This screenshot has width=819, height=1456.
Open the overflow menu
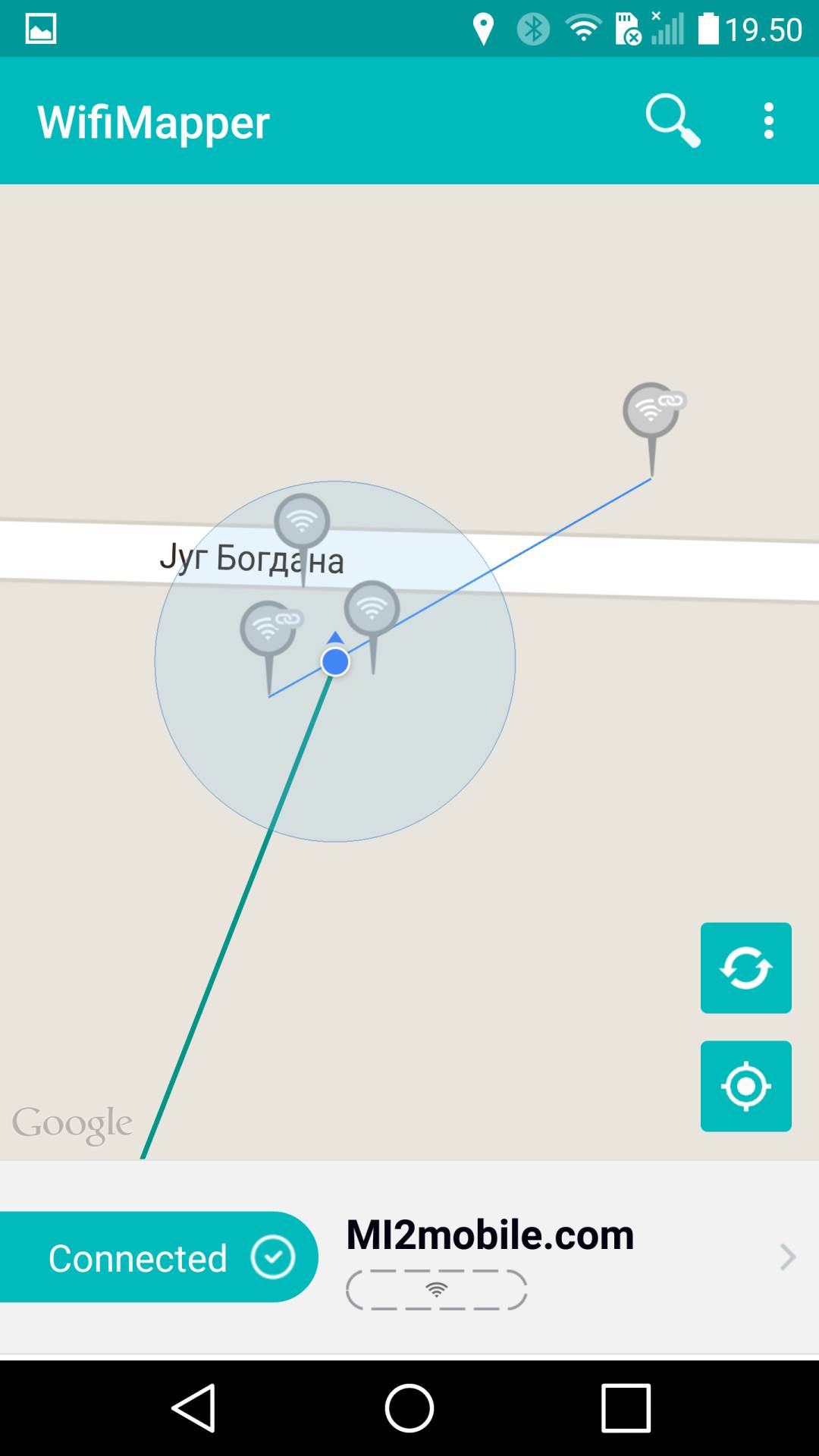768,121
